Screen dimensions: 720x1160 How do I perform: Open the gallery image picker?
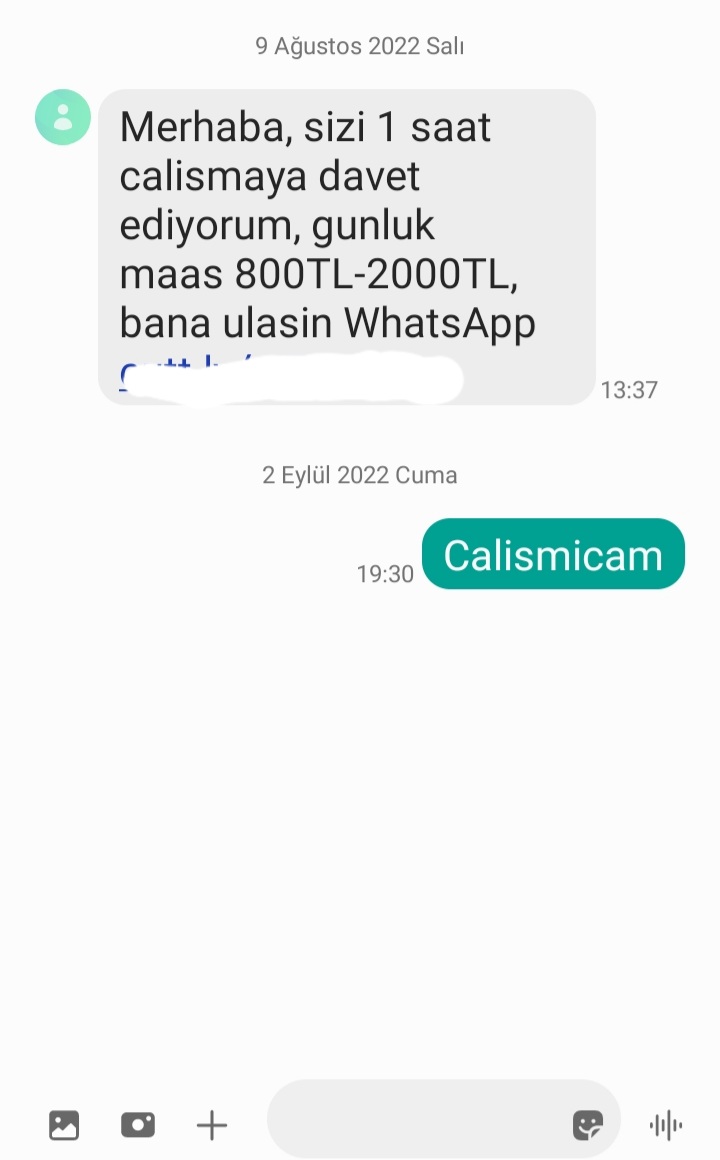pyautogui.click(x=63, y=1125)
